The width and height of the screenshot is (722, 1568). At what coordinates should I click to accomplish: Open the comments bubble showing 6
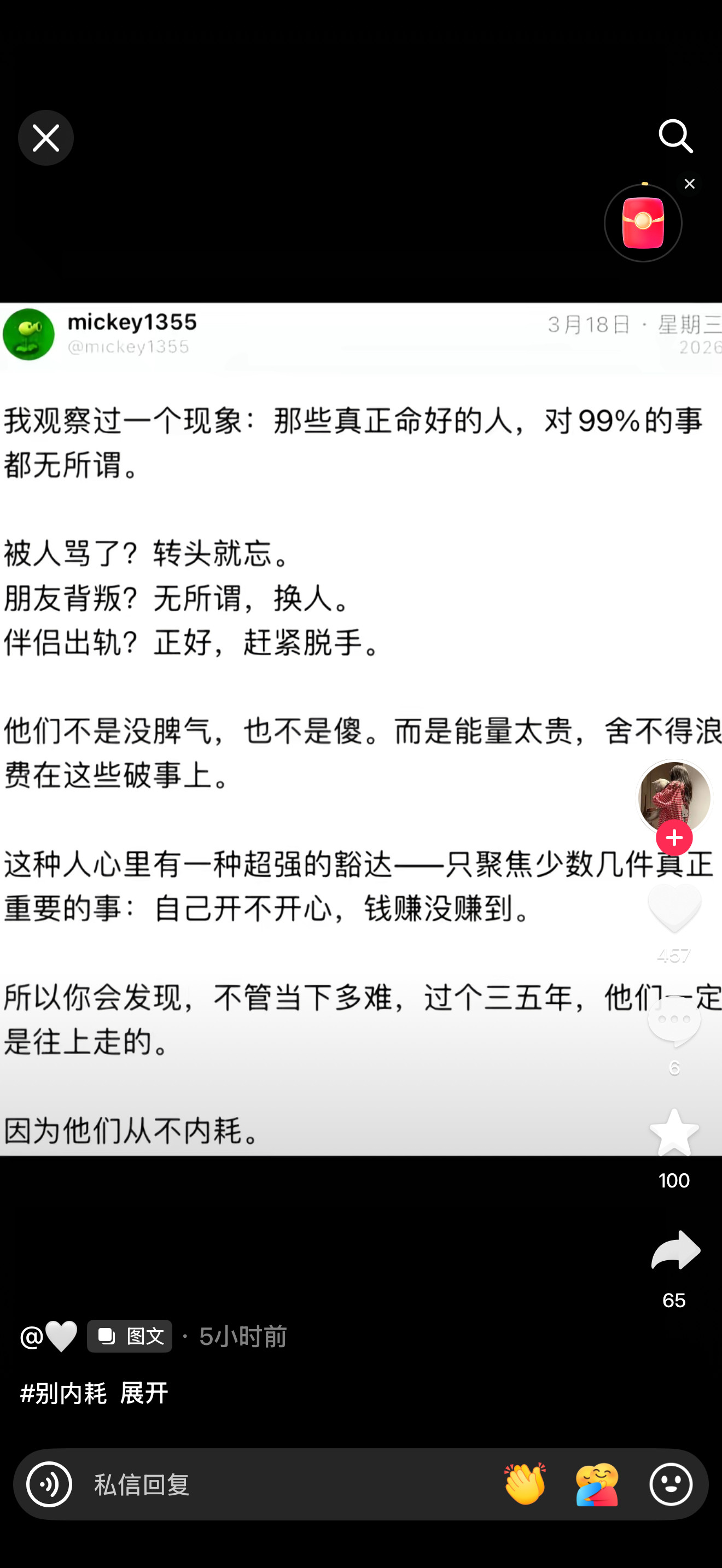click(673, 1021)
